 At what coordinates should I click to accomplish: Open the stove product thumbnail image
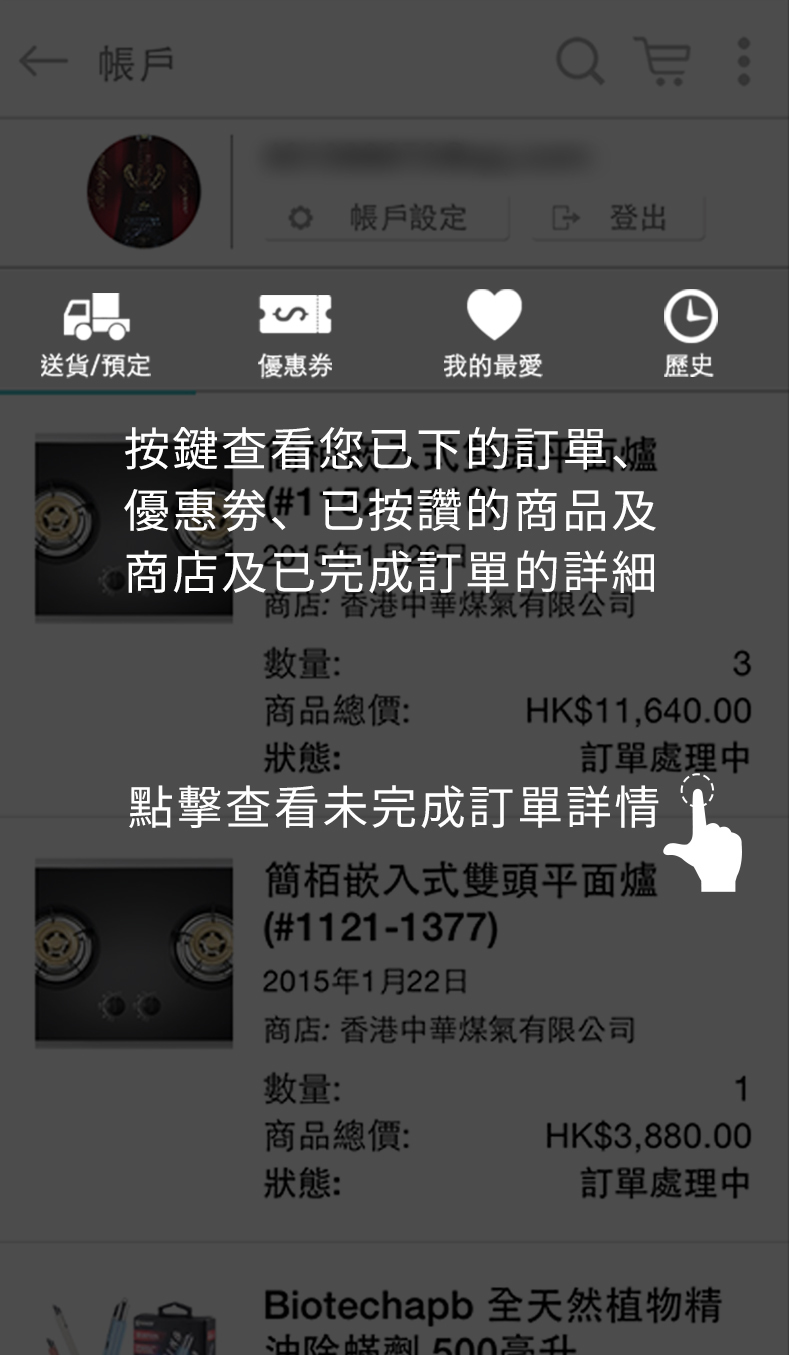tap(134, 954)
